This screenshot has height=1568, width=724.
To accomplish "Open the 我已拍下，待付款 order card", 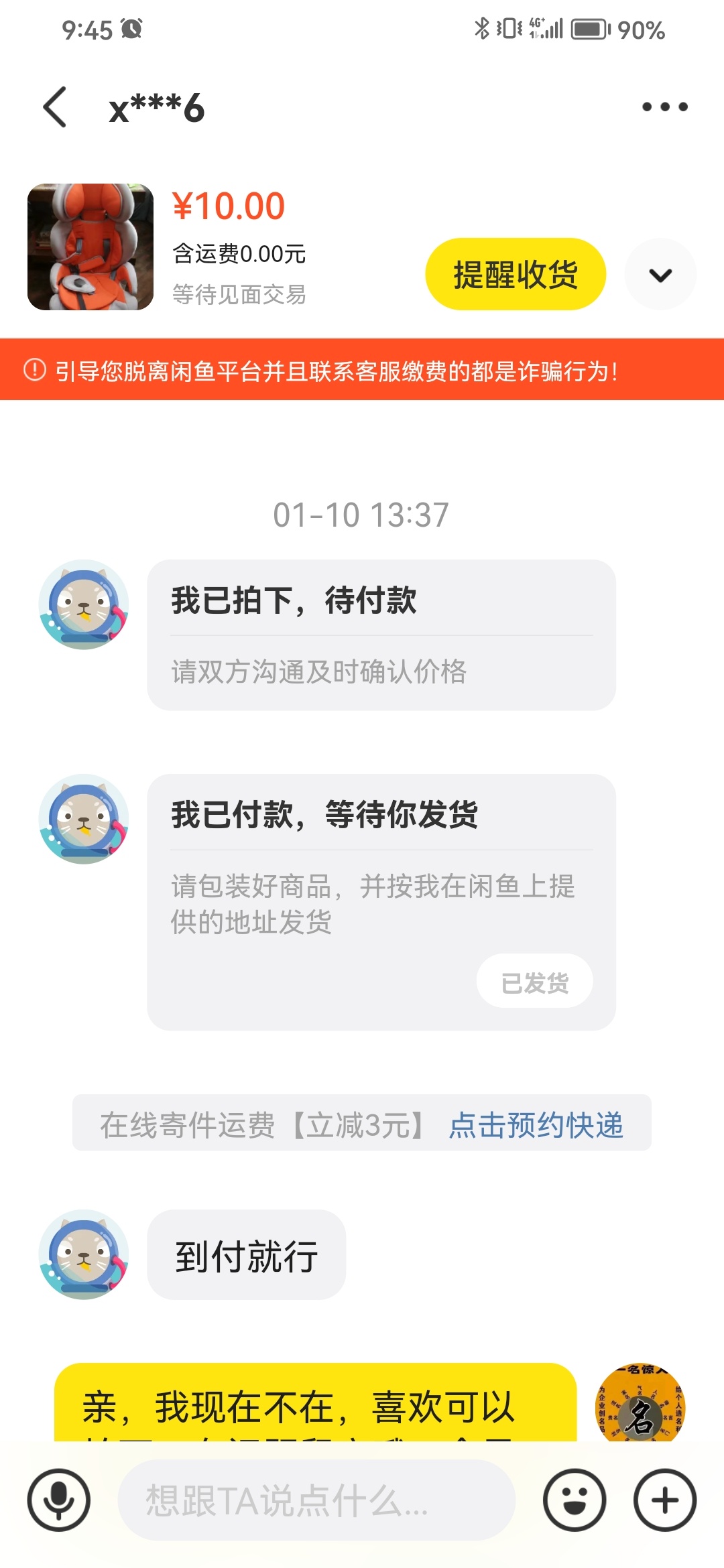I will pyautogui.click(x=381, y=635).
